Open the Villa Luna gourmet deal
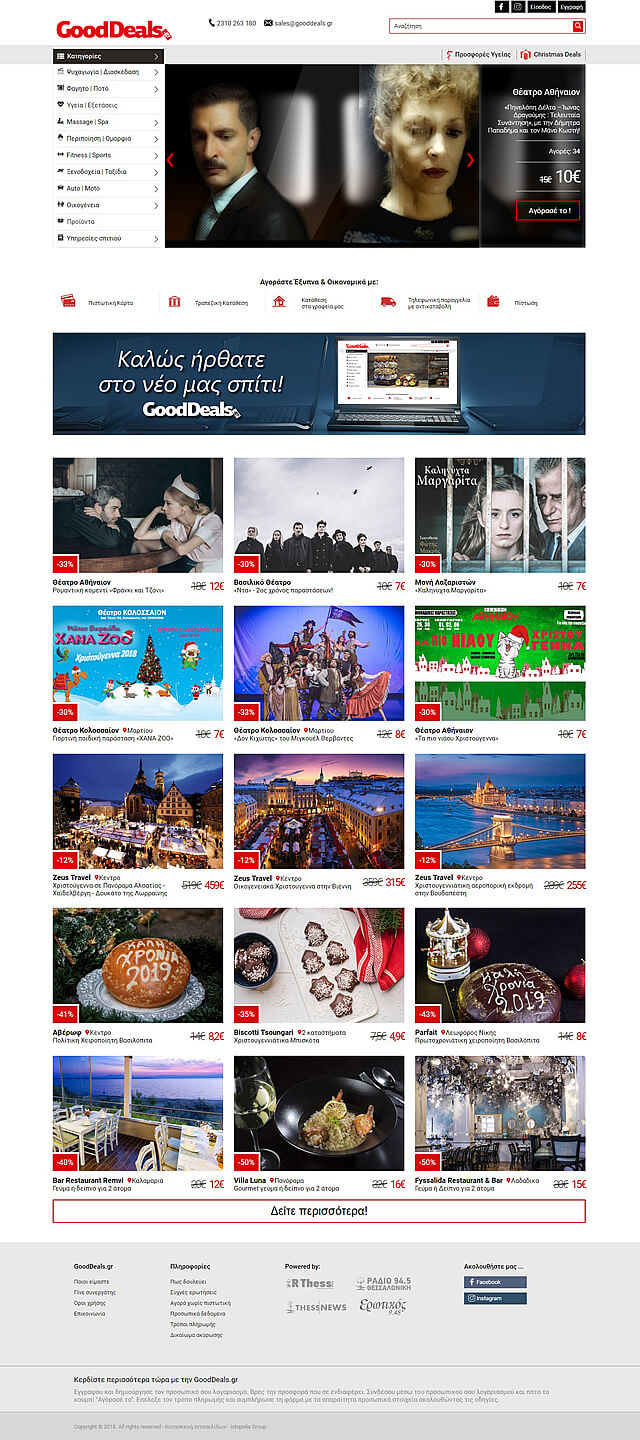The height and width of the screenshot is (1440, 640). [319, 1112]
